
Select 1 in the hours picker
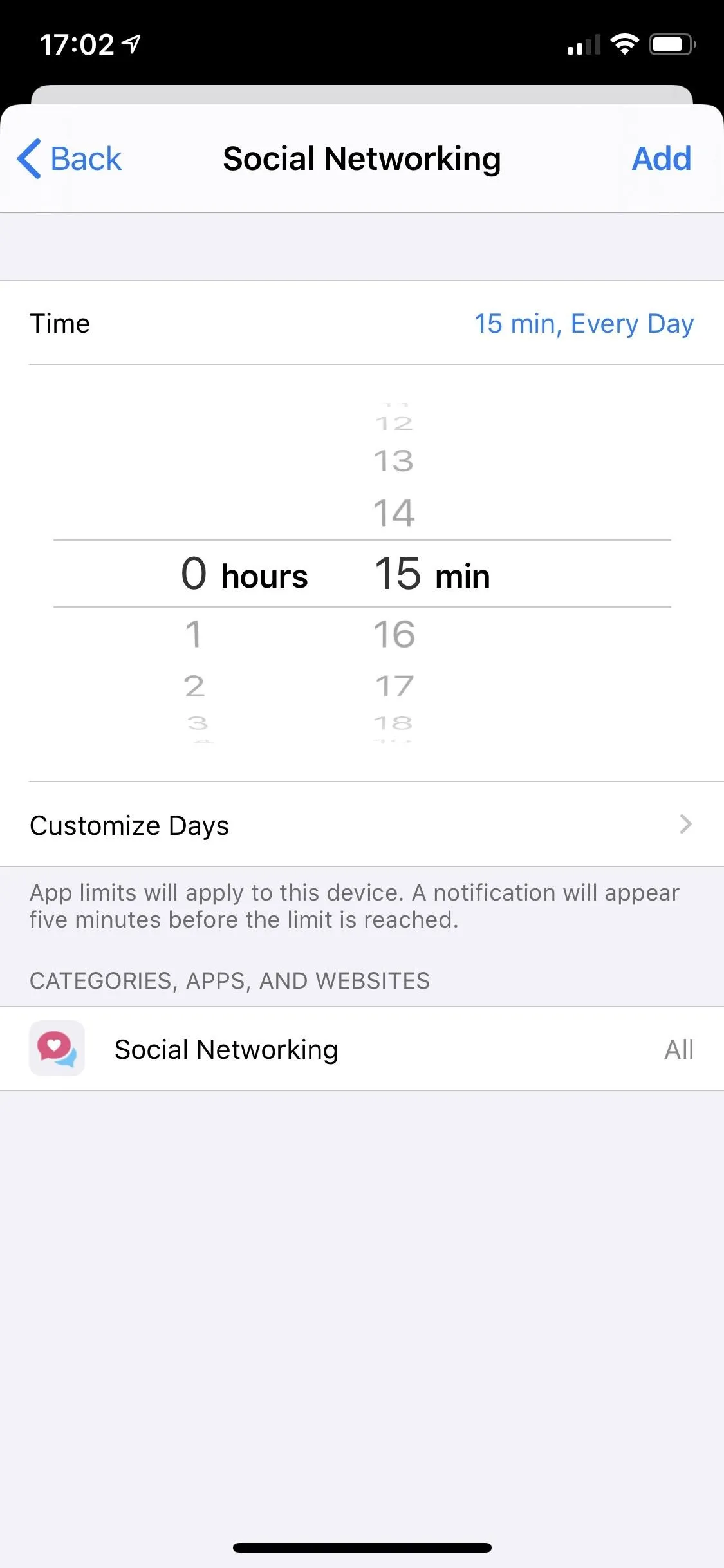[193, 634]
